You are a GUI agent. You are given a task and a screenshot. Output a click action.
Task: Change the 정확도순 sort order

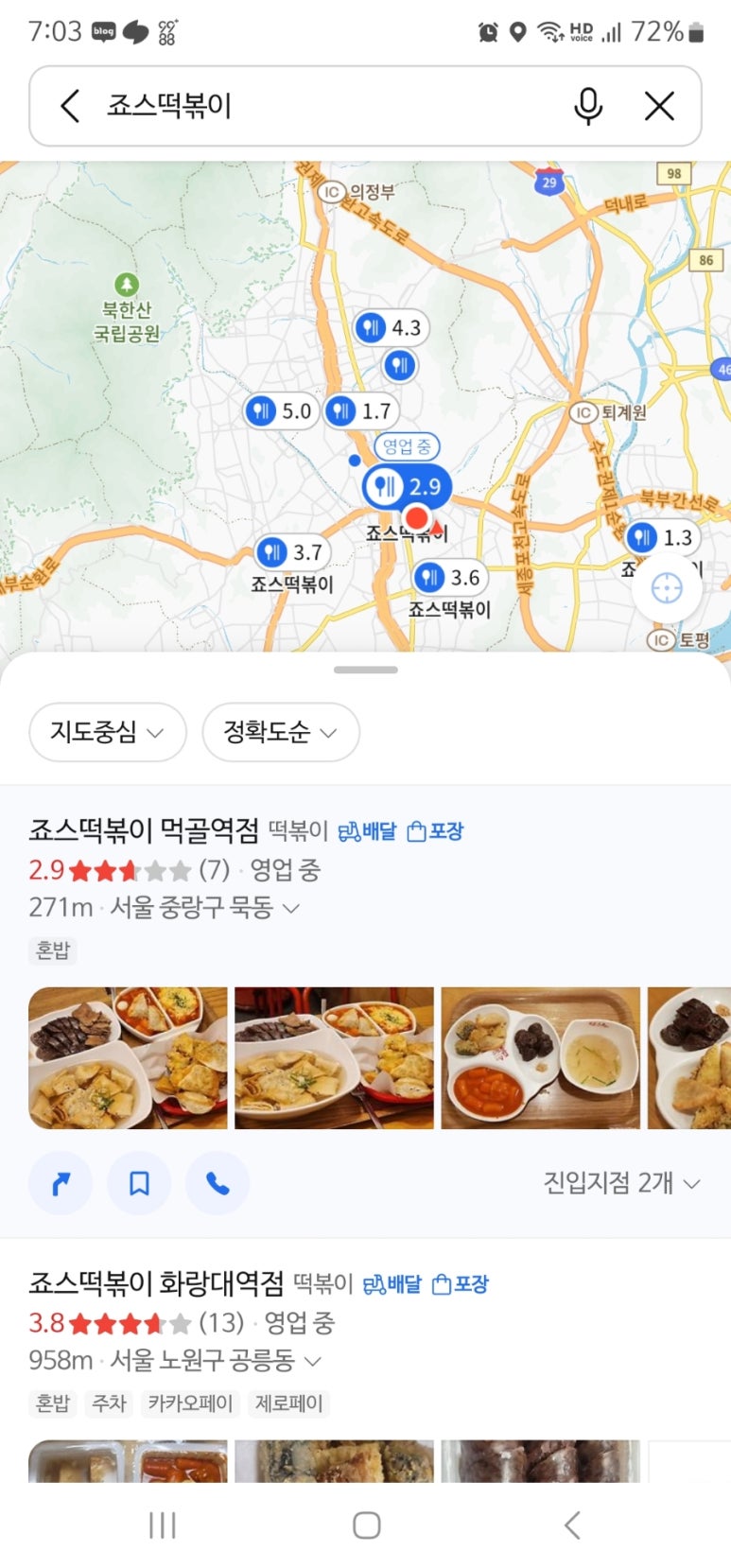pos(280,732)
